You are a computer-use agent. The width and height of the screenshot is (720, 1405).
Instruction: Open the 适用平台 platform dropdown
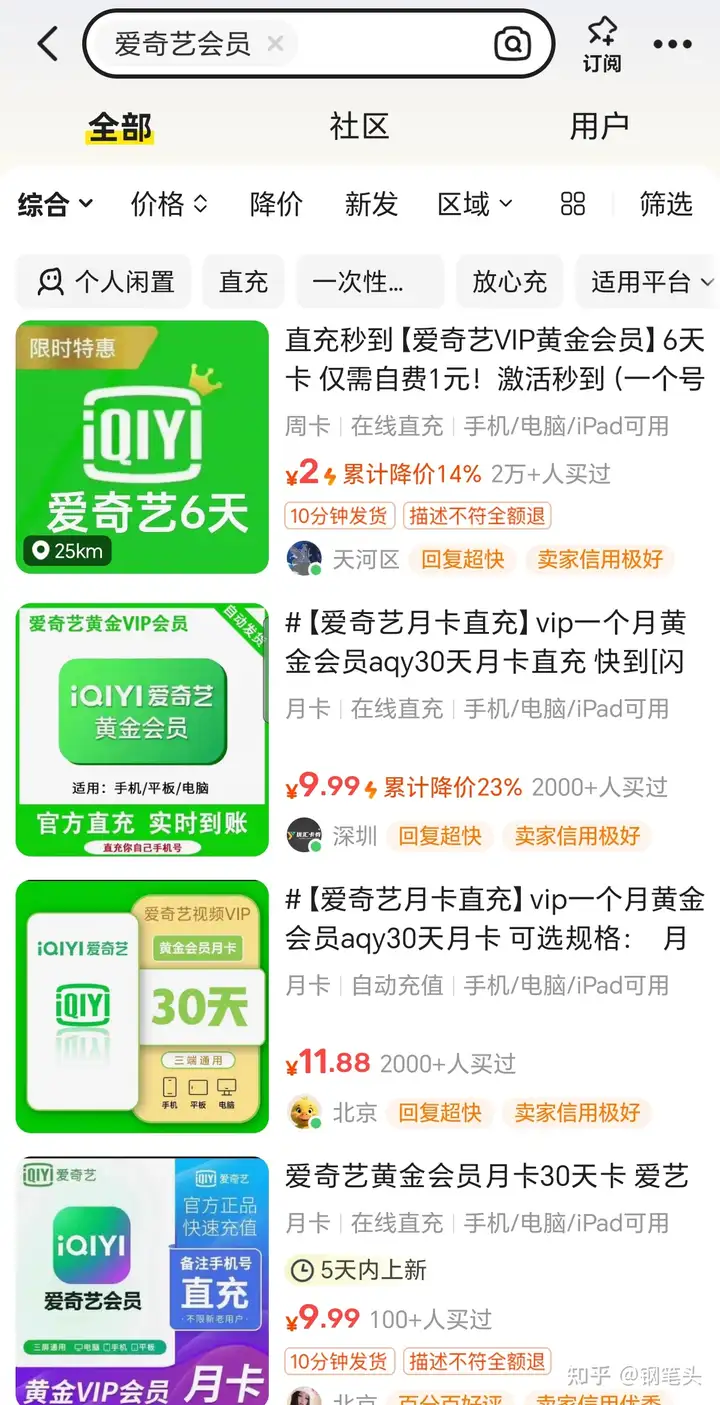pyautogui.click(x=648, y=281)
